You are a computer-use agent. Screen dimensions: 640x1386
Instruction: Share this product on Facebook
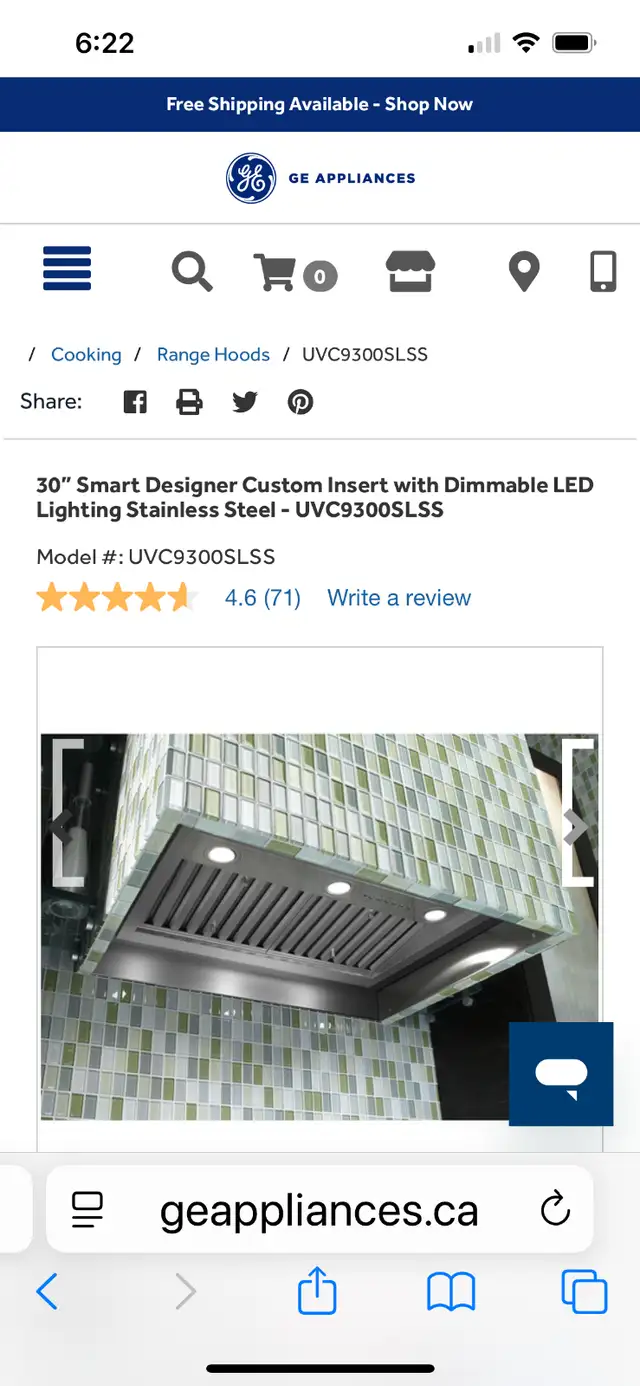135,402
